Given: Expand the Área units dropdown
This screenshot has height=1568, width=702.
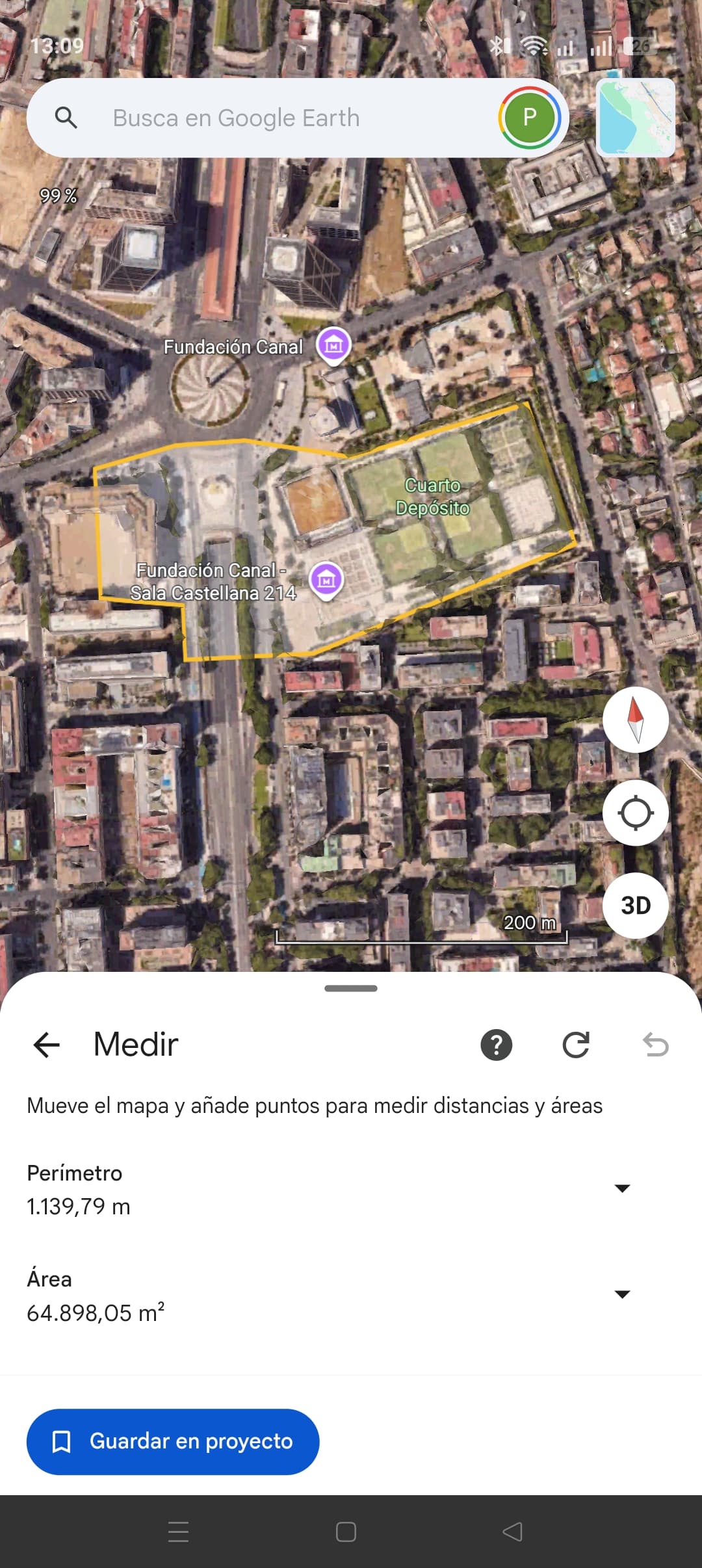Looking at the screenshot, I should pos(622,1294).
